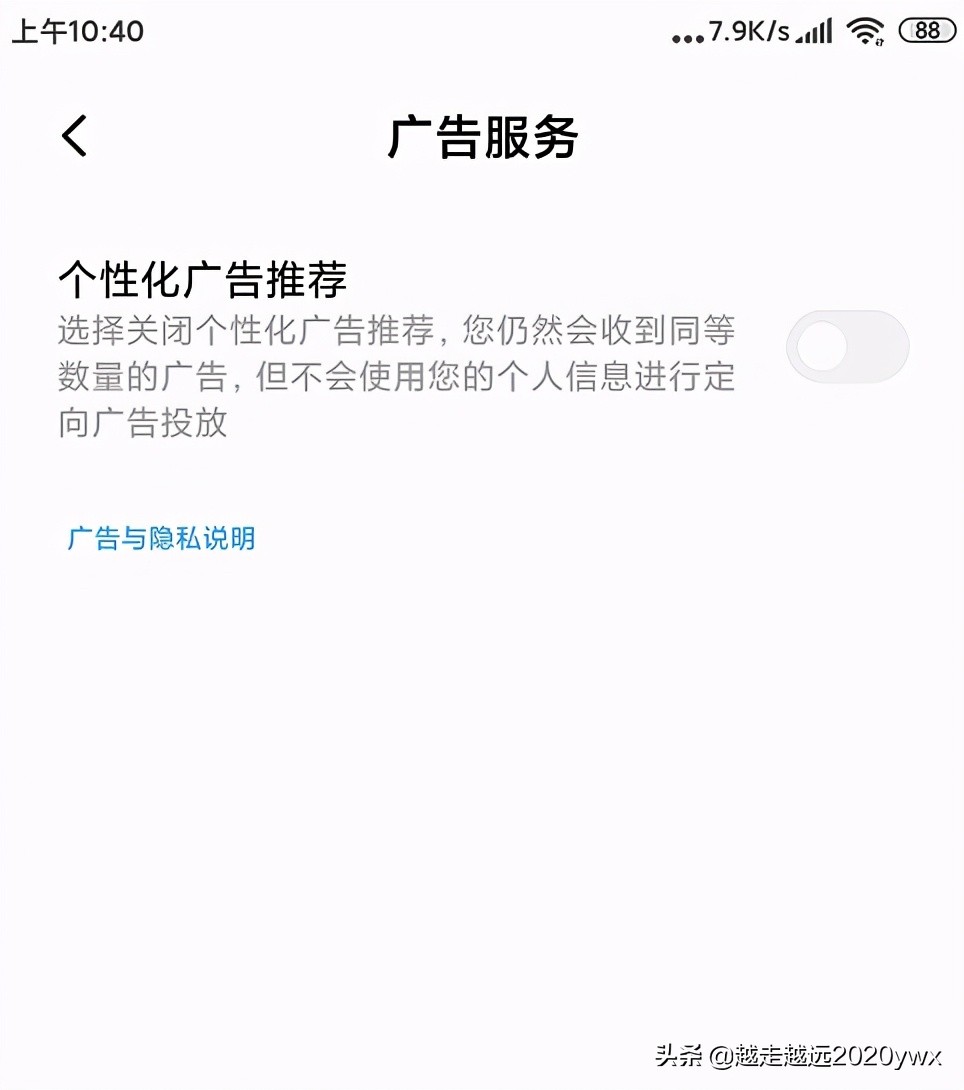Go back from 广告服务 page
964x1090 pixels.
click(x=75, y=136)
